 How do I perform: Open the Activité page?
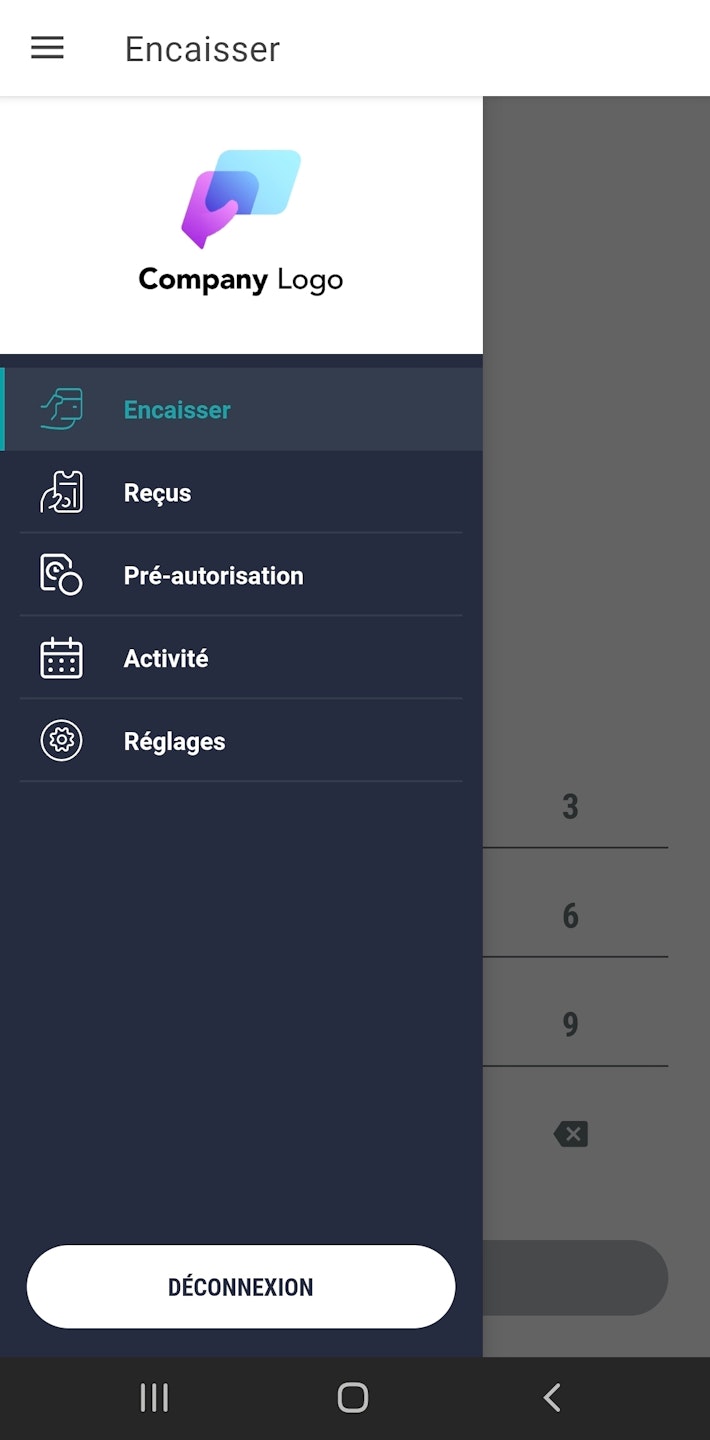coord(241,658)
